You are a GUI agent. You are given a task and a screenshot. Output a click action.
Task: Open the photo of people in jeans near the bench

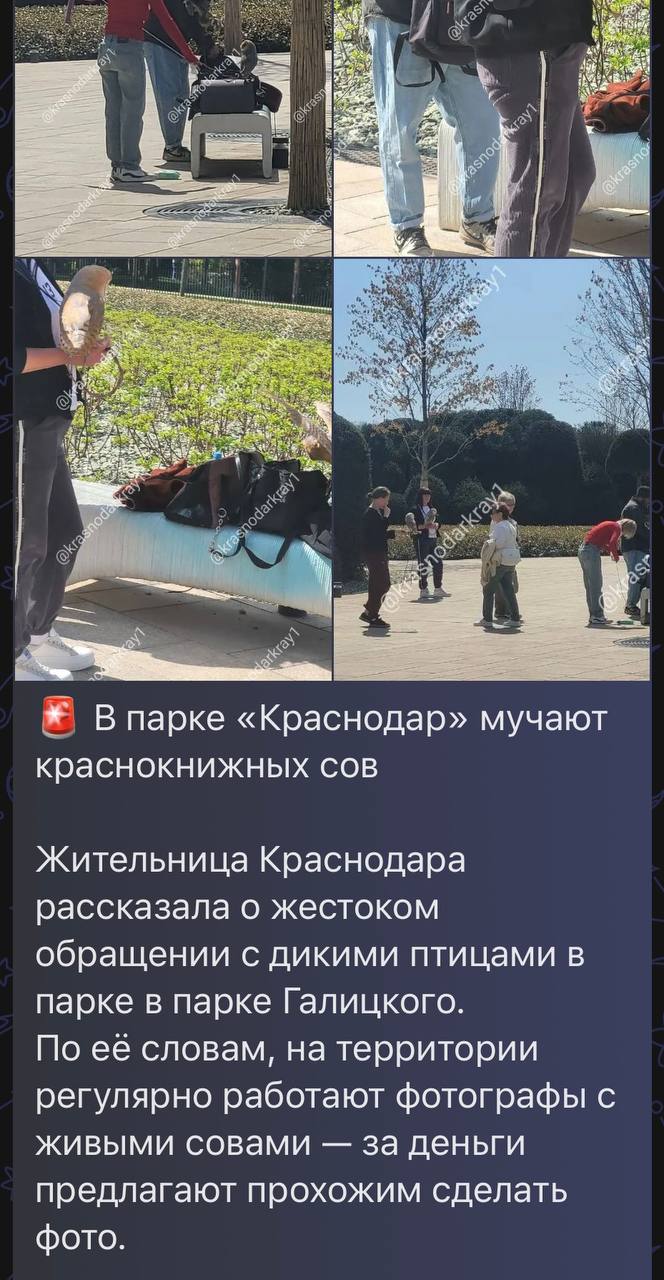(x=491, y=127)
